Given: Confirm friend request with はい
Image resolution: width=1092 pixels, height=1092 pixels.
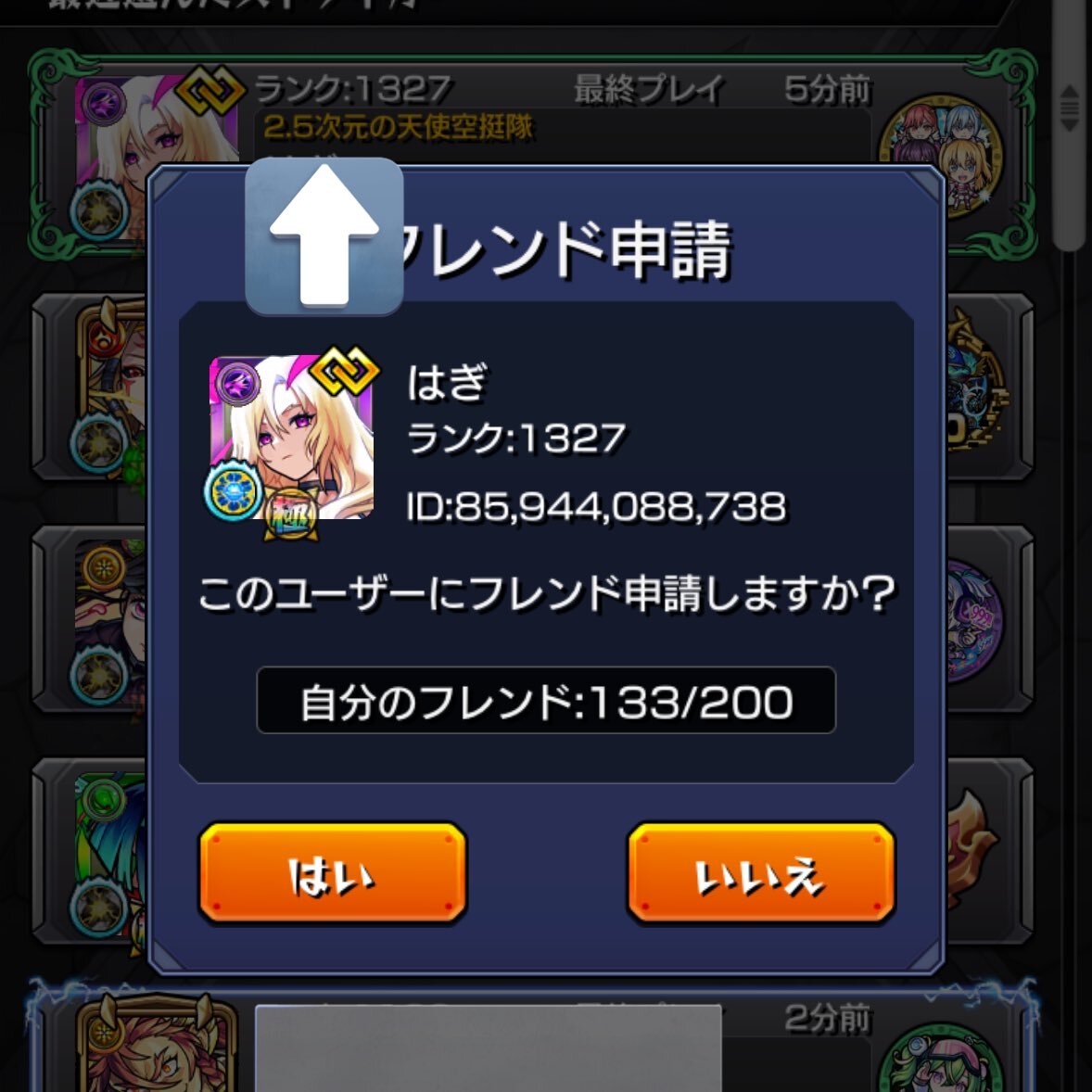Looking at the screenshot, I should pos(332,872).
